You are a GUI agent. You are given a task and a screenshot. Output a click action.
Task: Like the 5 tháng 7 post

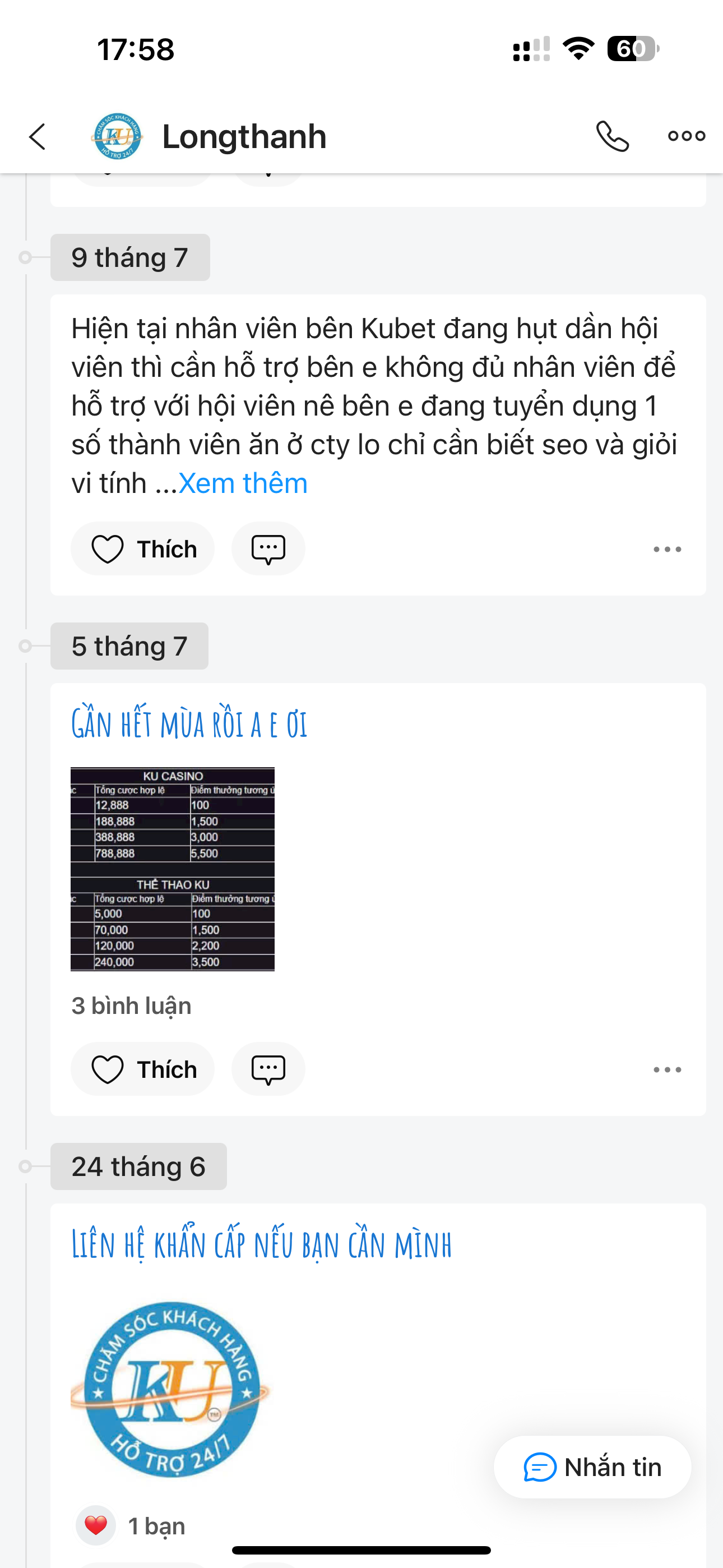coord(143,1069)
